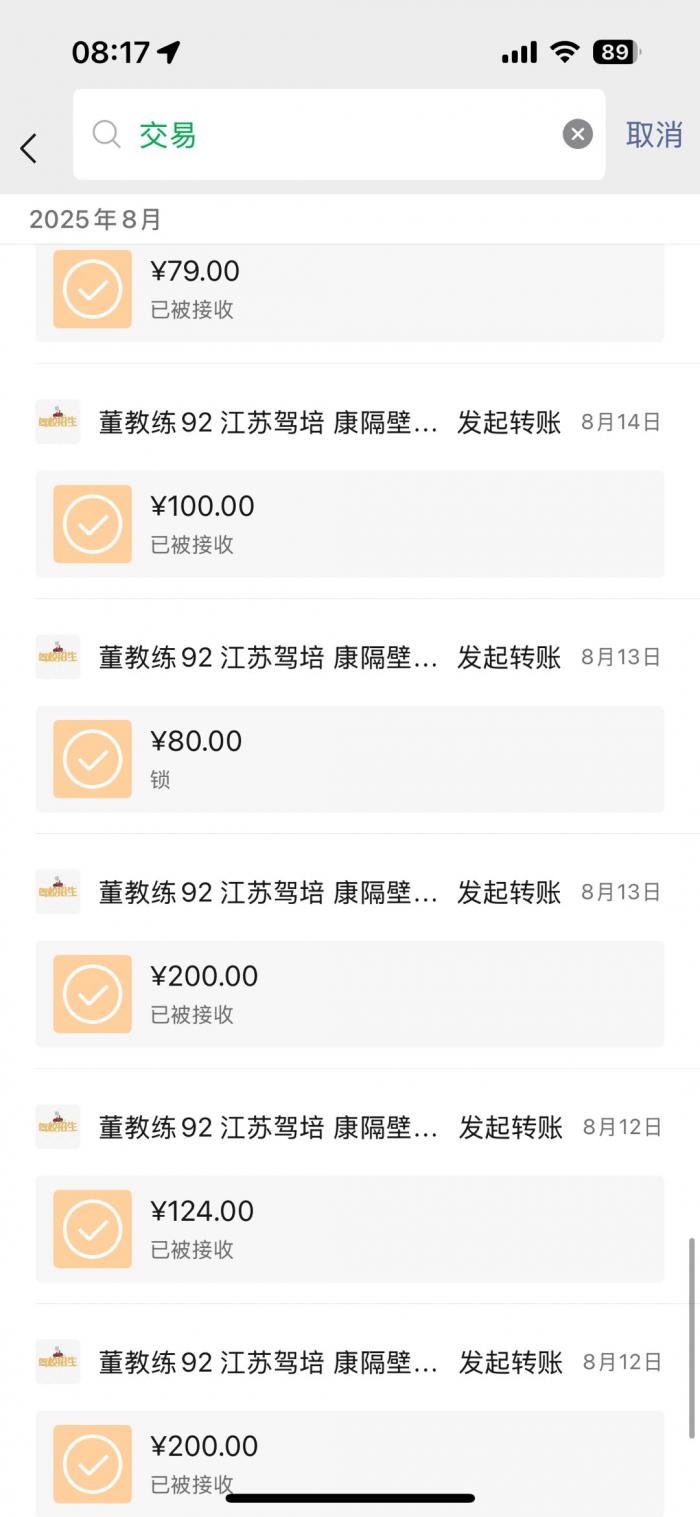The image size is (700, 1517).
Task: Go back using the top-left arrow
Action: [28, 149]
